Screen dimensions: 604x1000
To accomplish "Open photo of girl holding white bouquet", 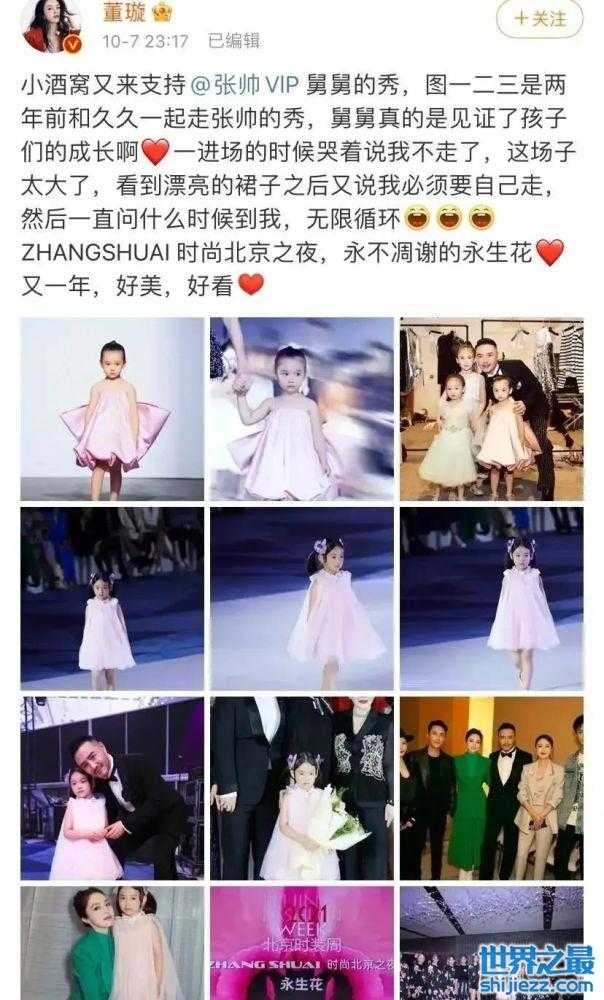I will click(301, 788).
